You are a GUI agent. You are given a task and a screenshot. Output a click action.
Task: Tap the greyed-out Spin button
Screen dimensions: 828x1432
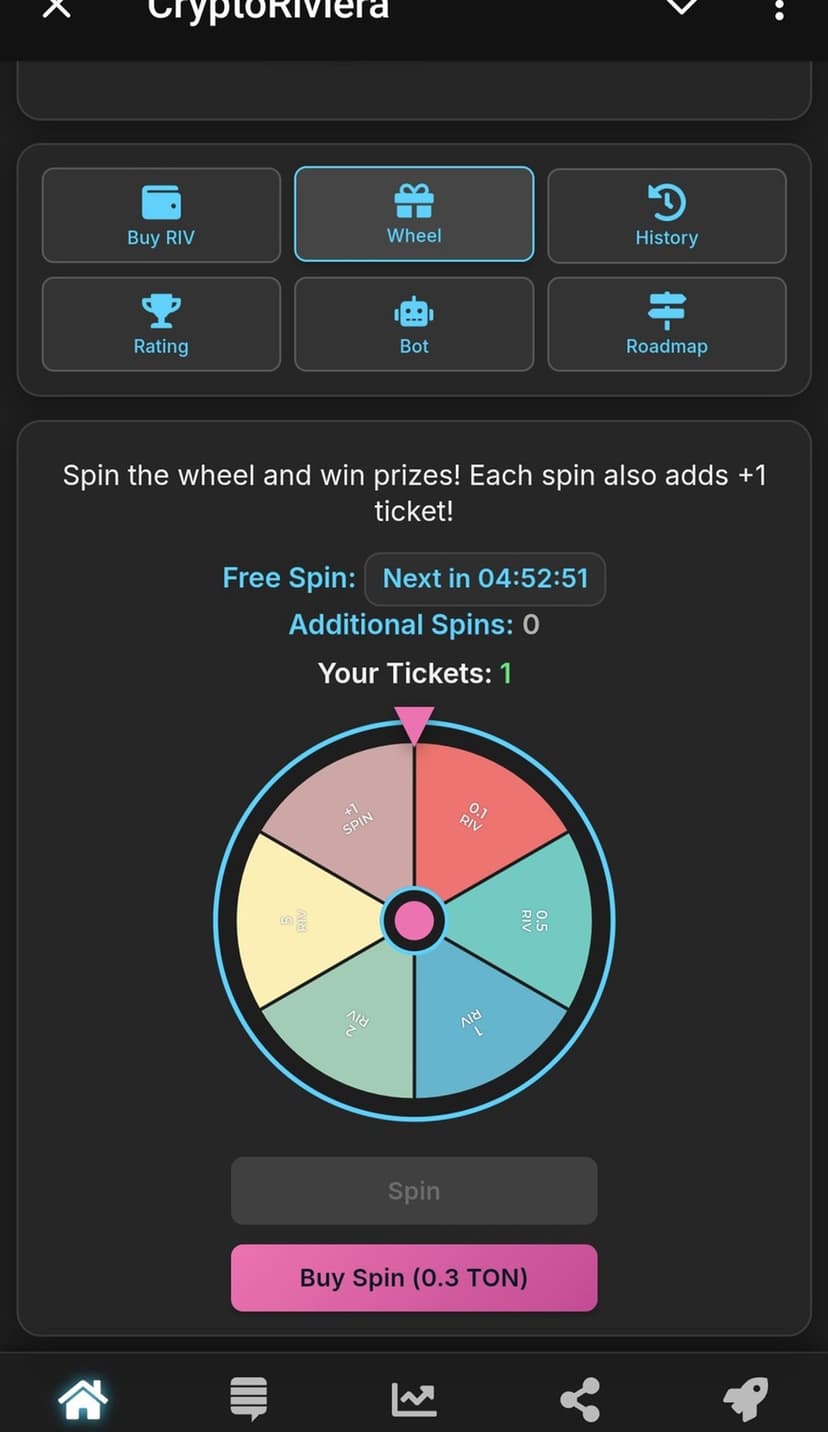point(414,1191)
